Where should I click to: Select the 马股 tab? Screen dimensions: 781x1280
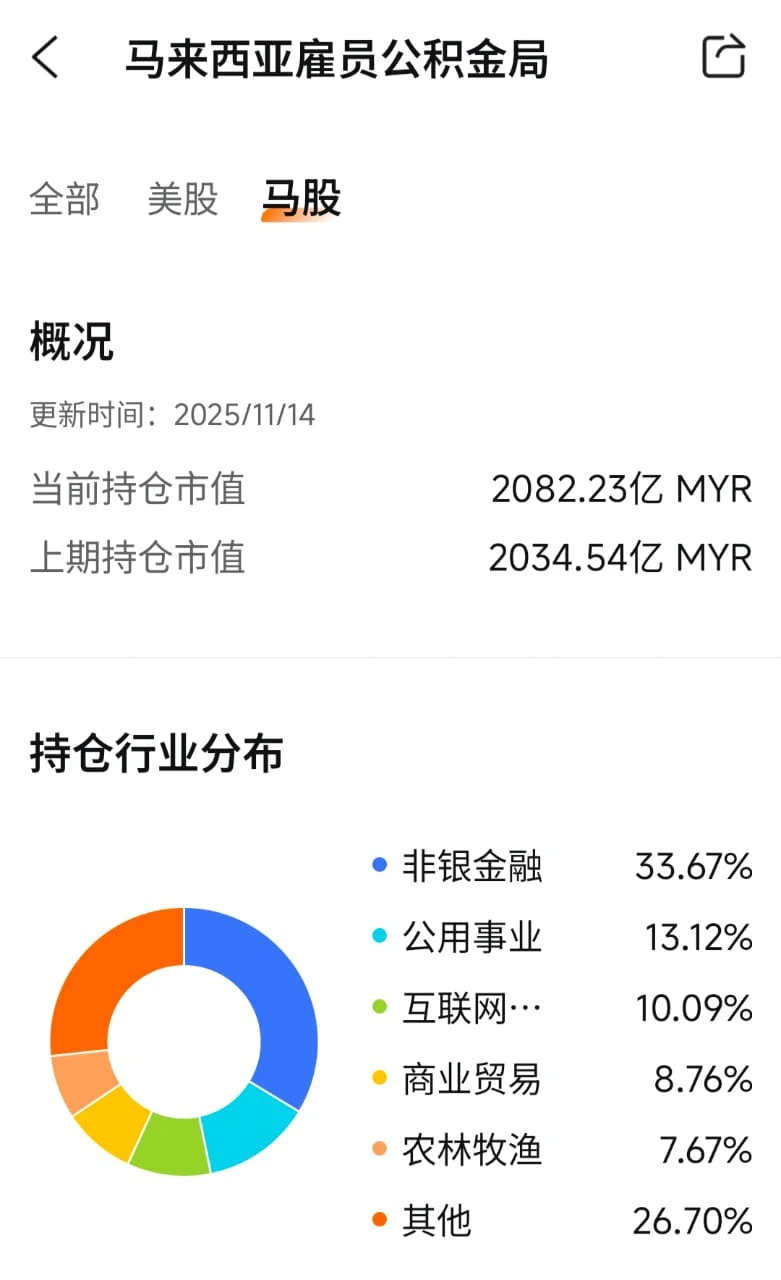pyautogui.click(x=300, y=199)
